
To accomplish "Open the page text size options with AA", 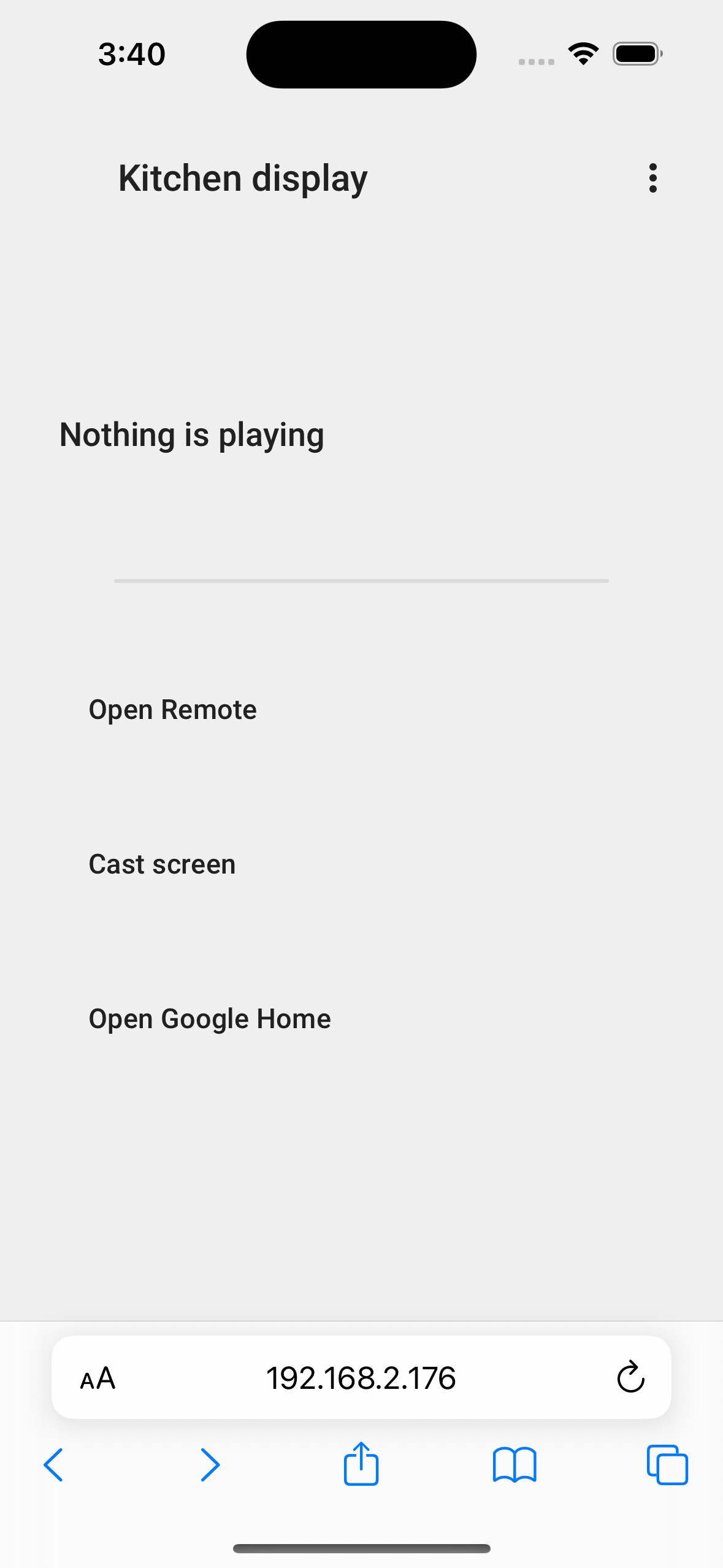I will pos(97,1377).
